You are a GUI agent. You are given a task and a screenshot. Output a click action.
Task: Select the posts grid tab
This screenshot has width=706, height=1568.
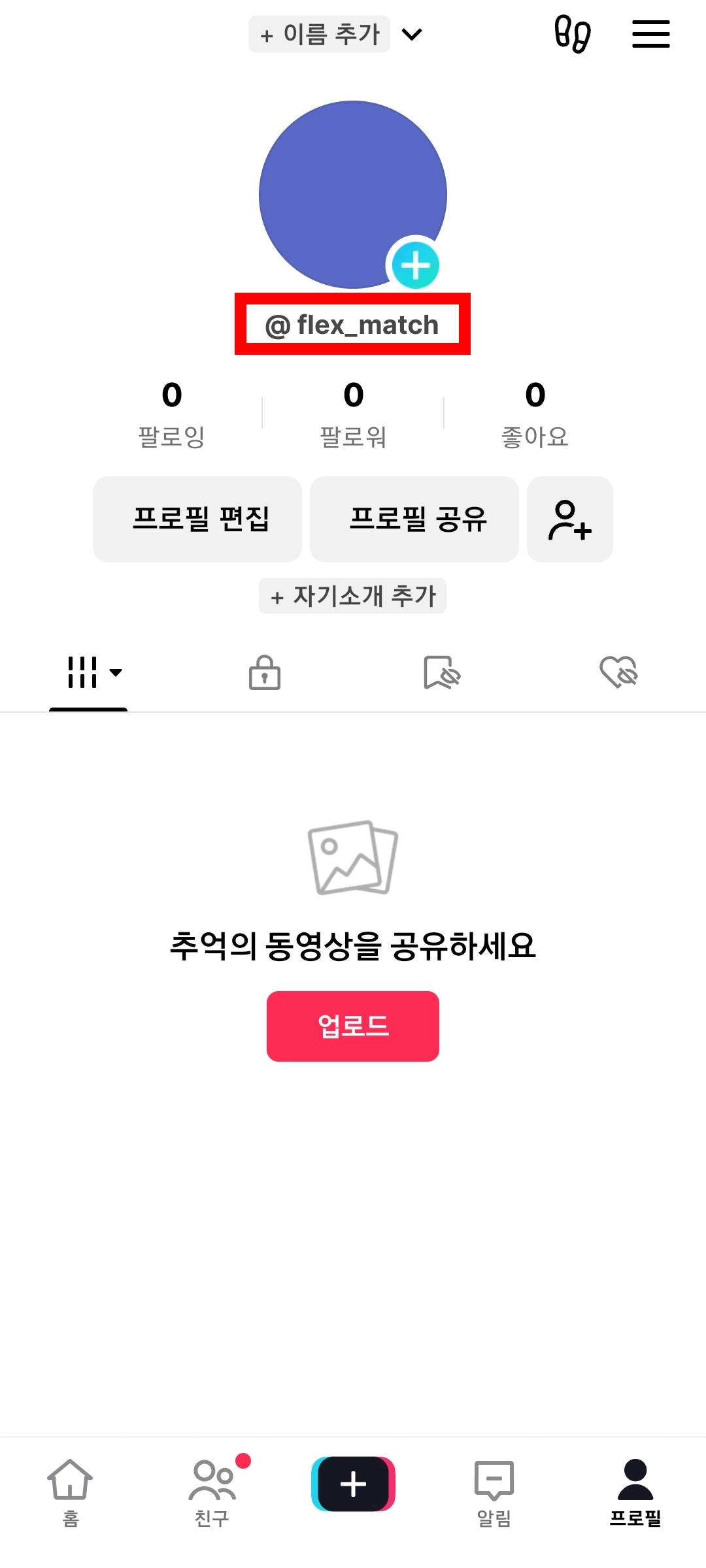click(88, 673)
